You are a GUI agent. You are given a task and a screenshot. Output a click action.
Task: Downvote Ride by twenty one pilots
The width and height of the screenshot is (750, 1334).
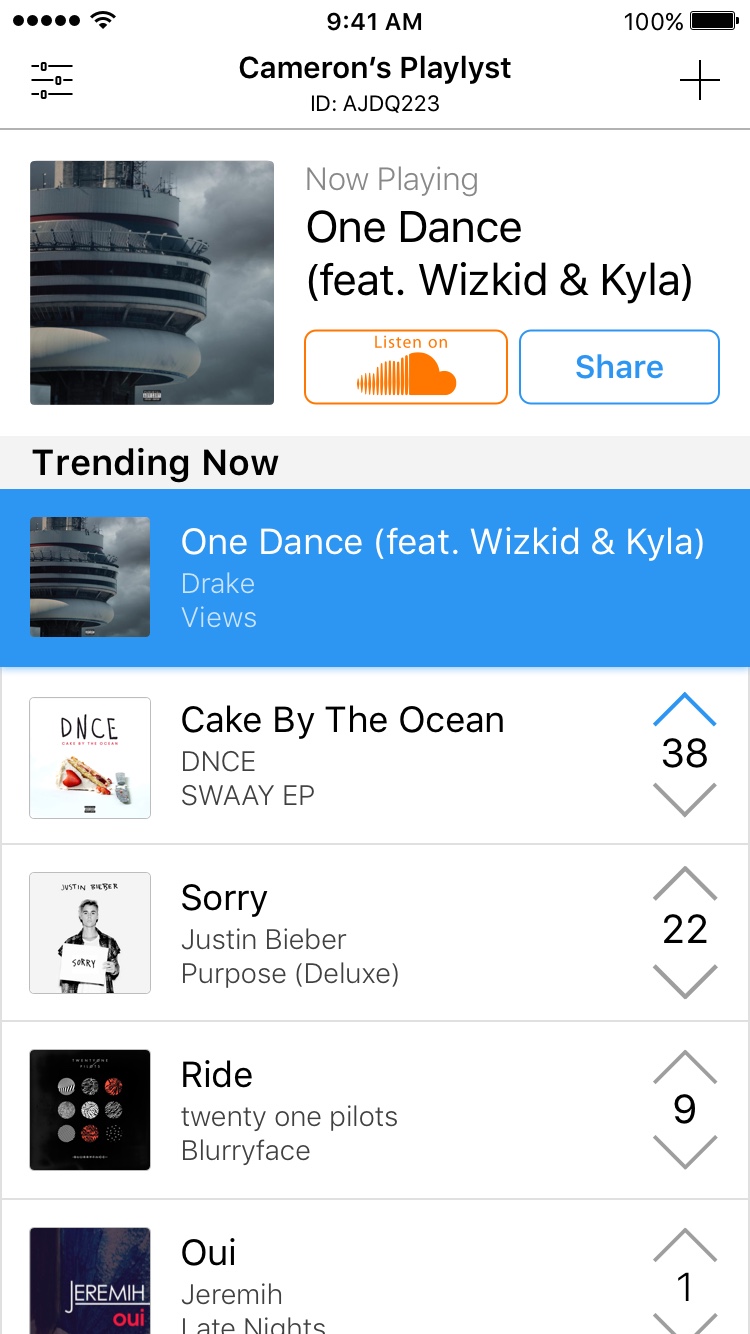(685, 1152)
